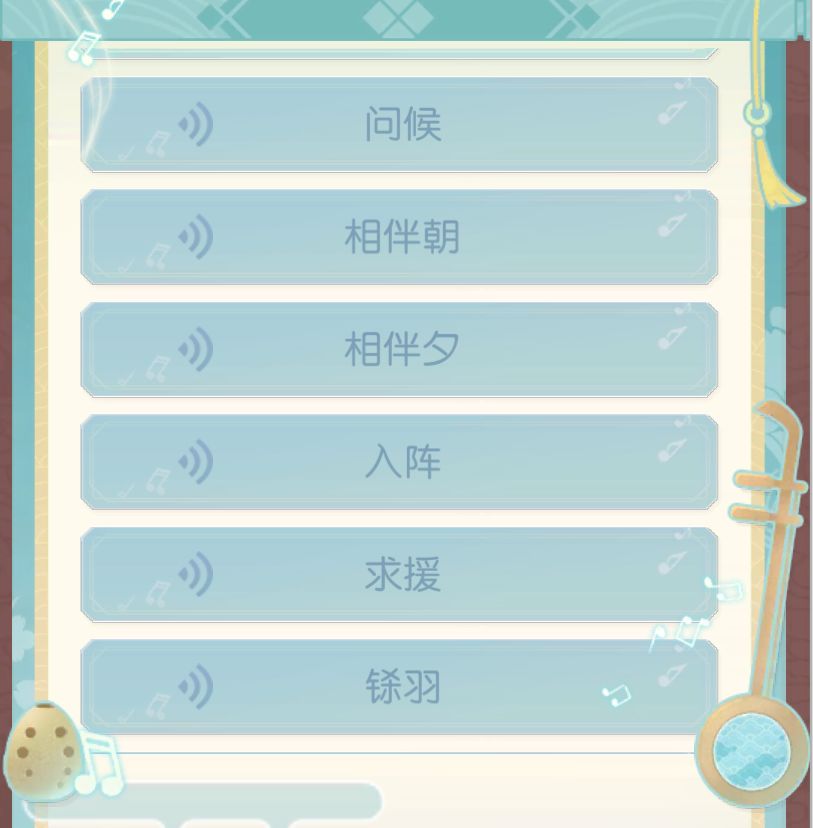
Task: Select the 相伴夕 voice line entry
Action: tap(400, 348)
